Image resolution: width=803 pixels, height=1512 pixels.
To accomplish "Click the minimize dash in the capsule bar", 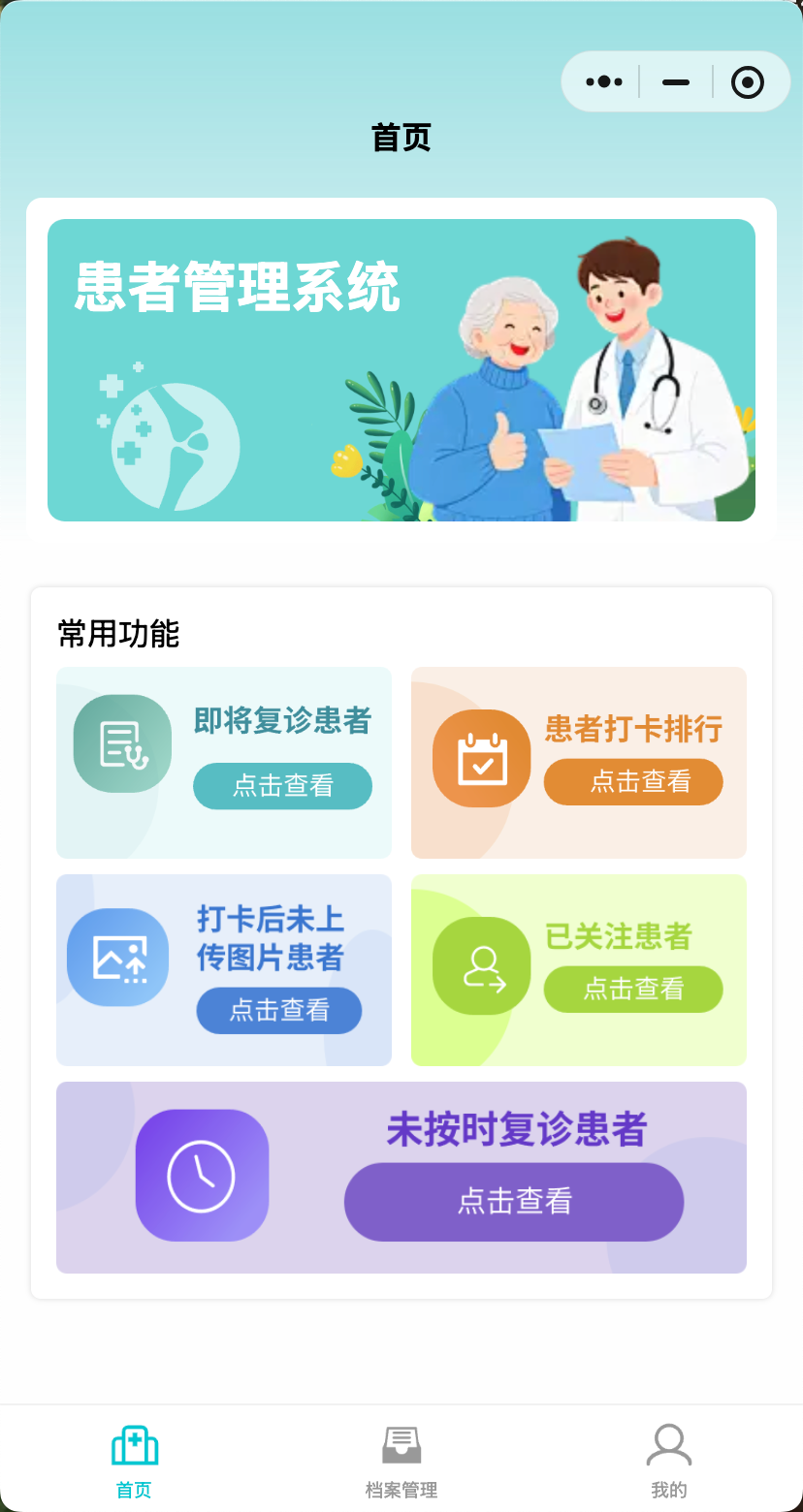I will point(675,81).
